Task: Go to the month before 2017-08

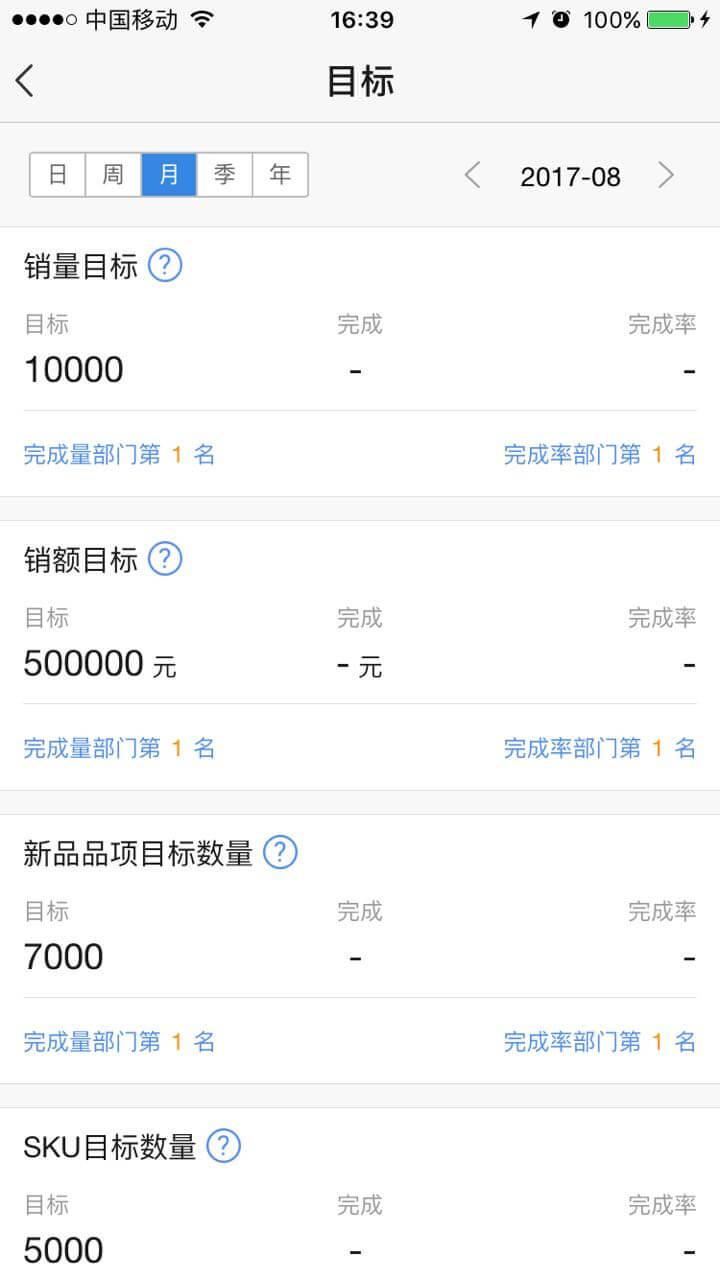Action: [x=473, y=176]
